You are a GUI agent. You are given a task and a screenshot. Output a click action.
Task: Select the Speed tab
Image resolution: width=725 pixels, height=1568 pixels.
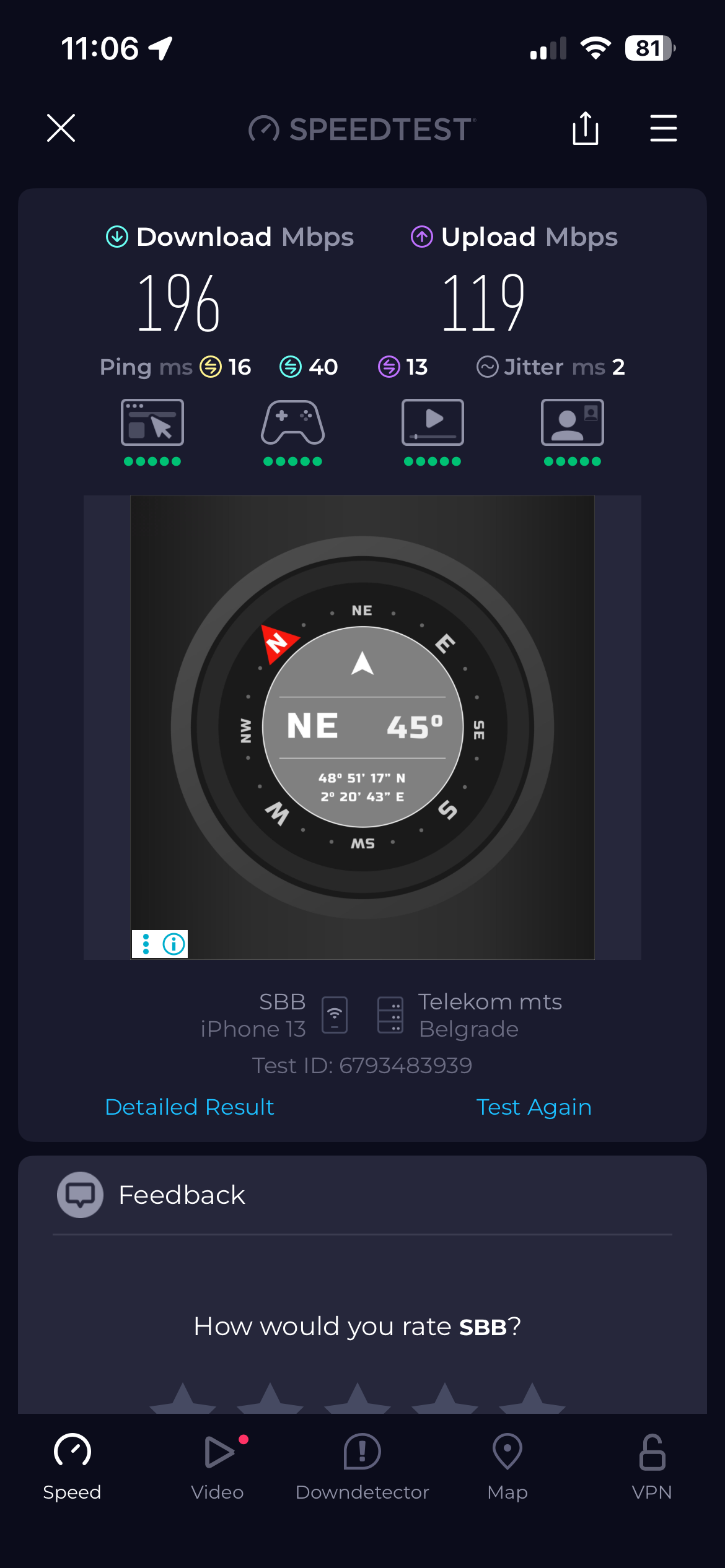point(72,1466)
